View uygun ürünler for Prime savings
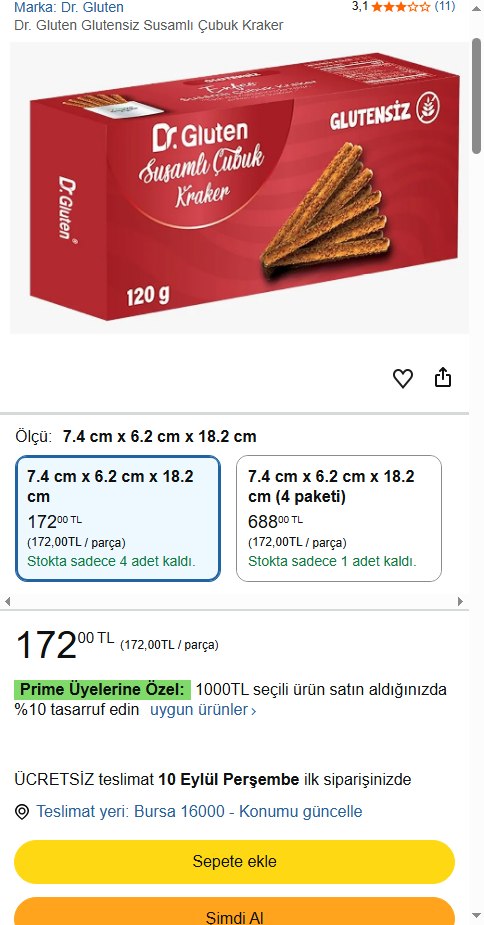This screenshot has width=484, height=925. pyautogui.click(x=203, y=710)
